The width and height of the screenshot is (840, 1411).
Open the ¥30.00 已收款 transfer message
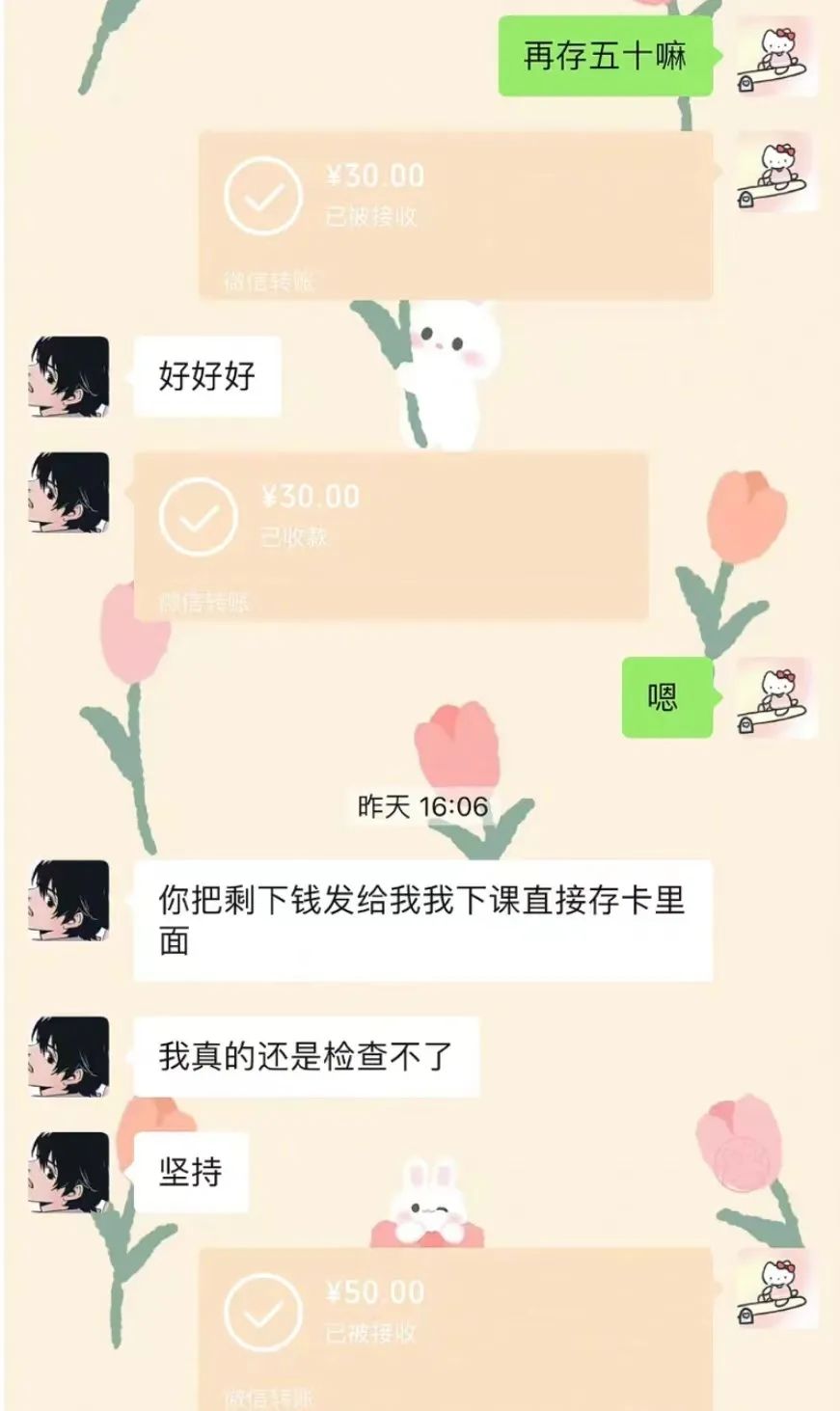coord(391,536)
